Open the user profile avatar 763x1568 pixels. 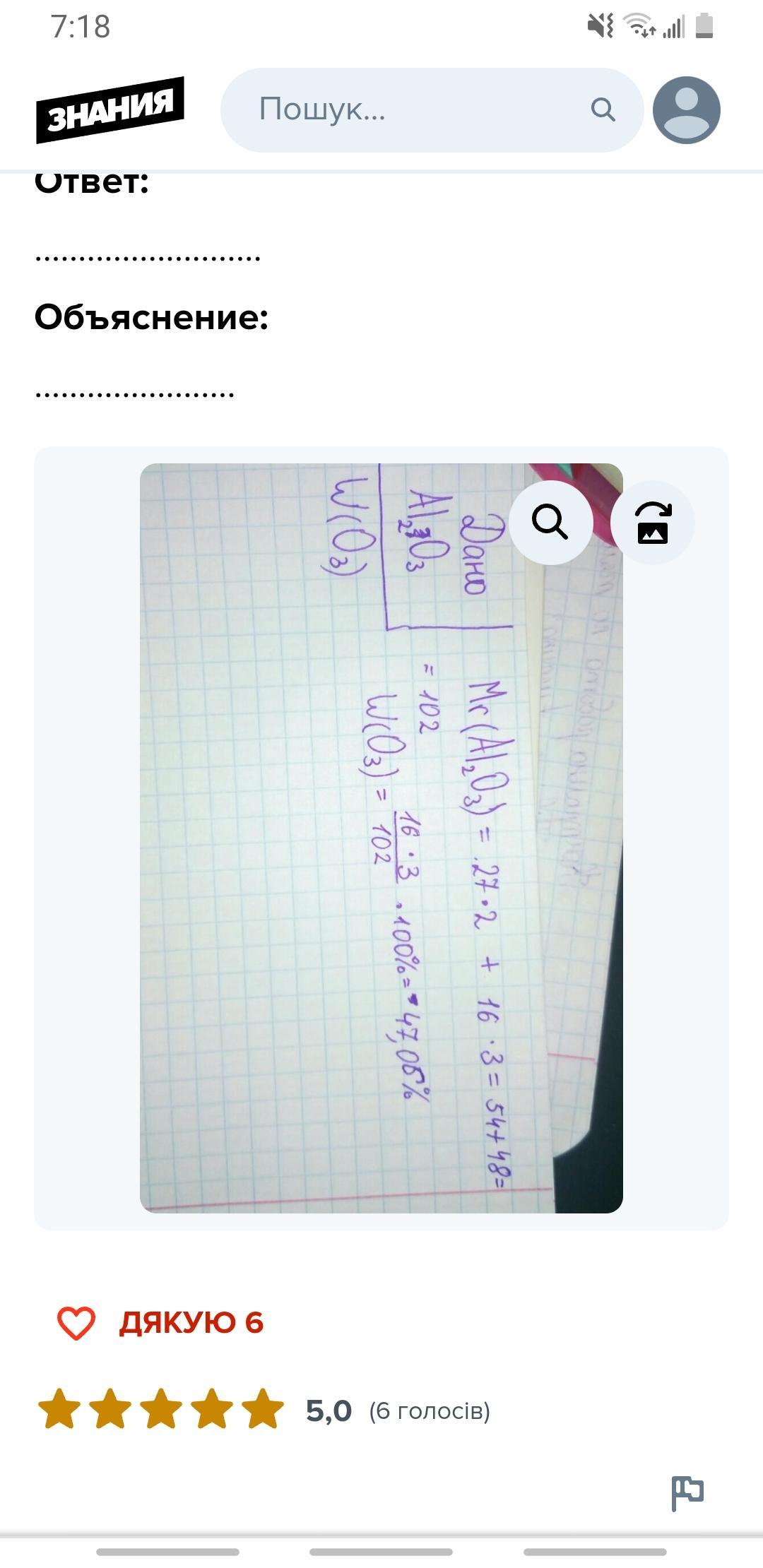coord(686,110)
